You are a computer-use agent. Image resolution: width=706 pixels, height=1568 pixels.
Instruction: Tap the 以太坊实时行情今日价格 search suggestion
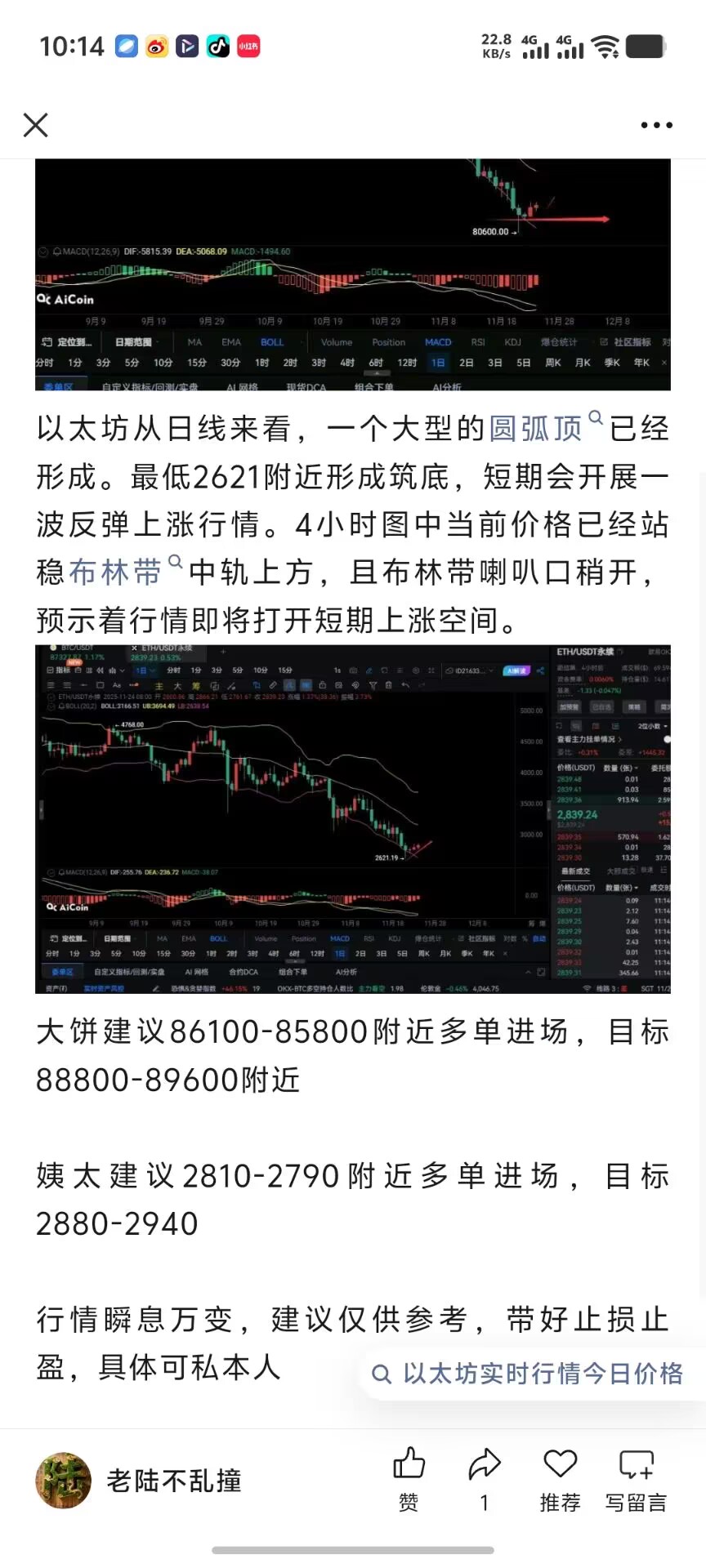click(x=529, y=1374)
